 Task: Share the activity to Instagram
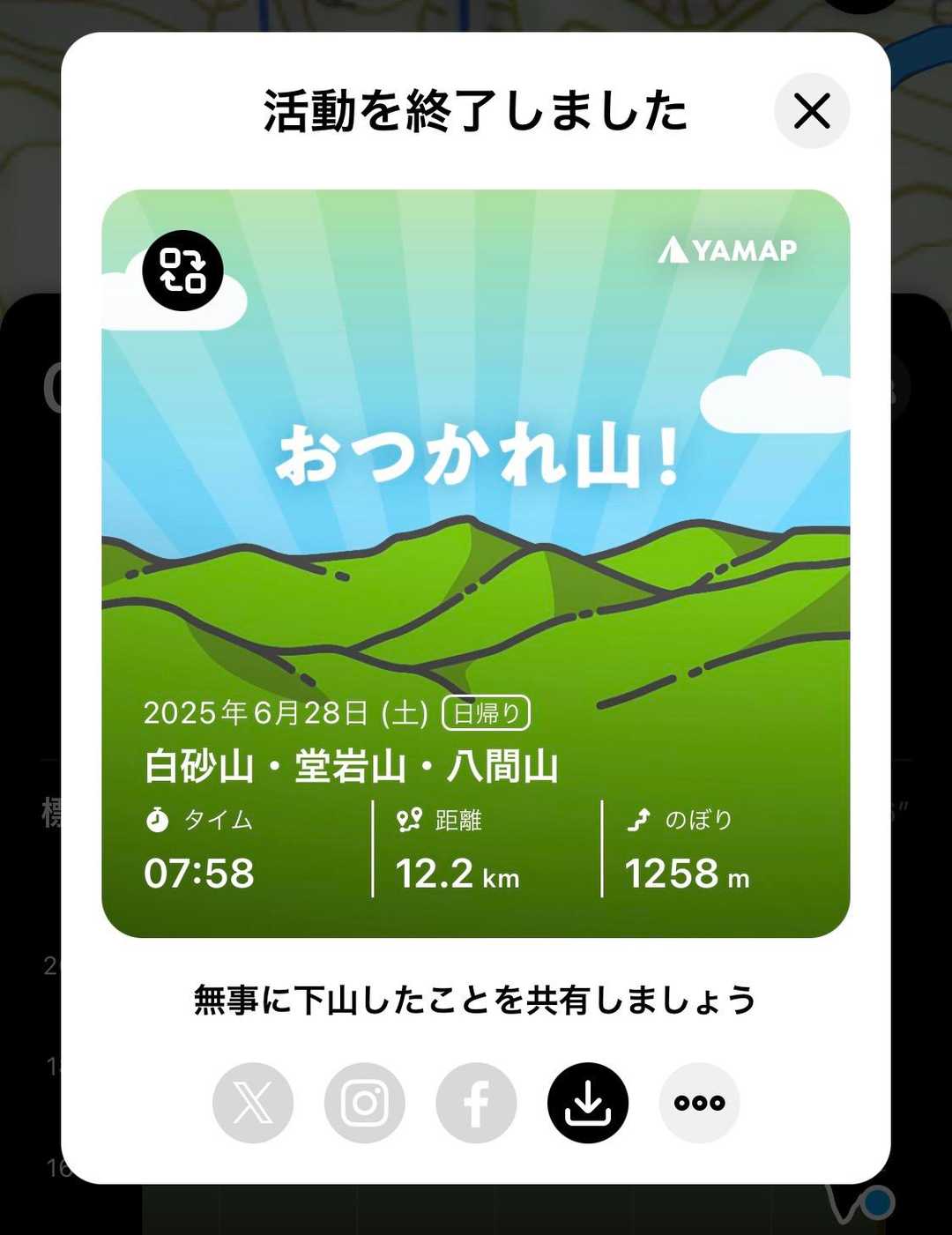pyautogui.click(x=365, y=1103)
